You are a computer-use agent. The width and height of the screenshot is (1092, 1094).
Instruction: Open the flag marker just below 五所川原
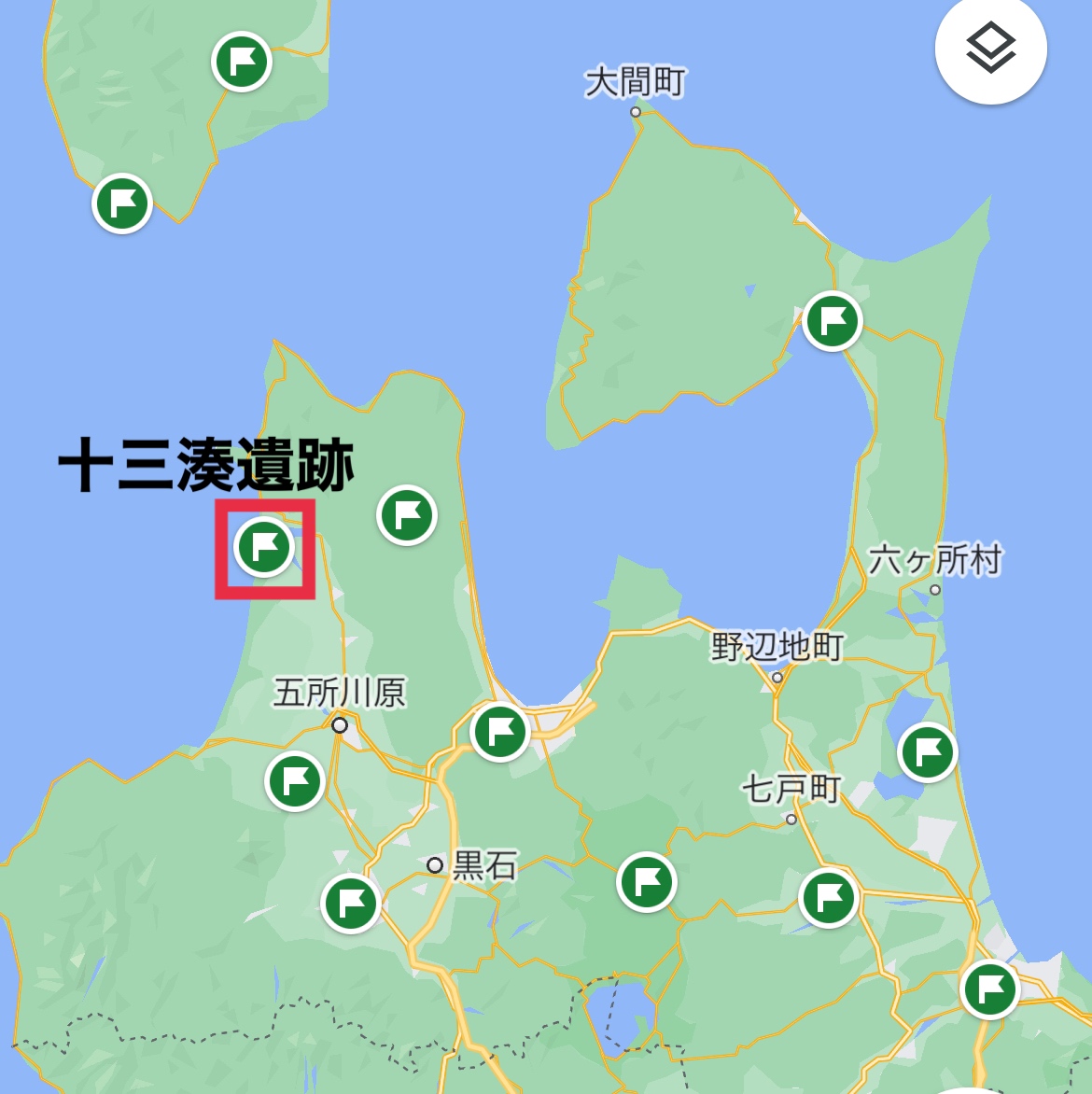[295, 780]
